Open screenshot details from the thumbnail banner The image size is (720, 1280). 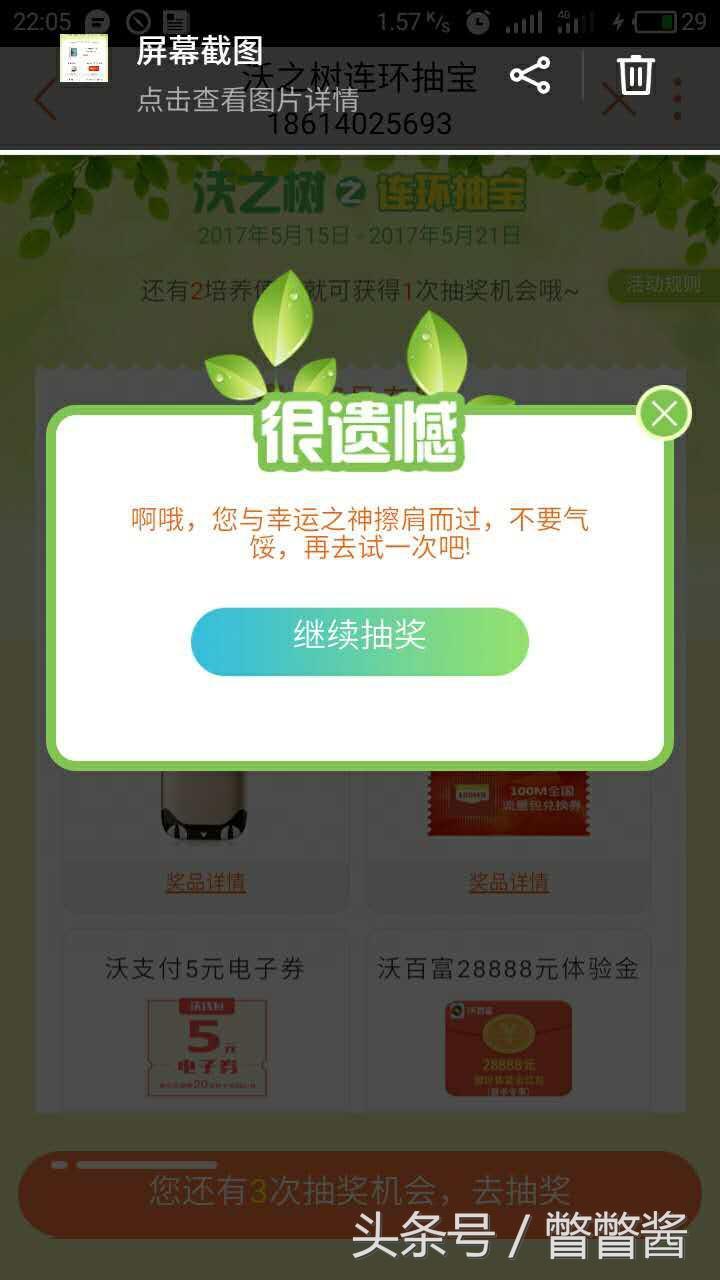(84, 59)
